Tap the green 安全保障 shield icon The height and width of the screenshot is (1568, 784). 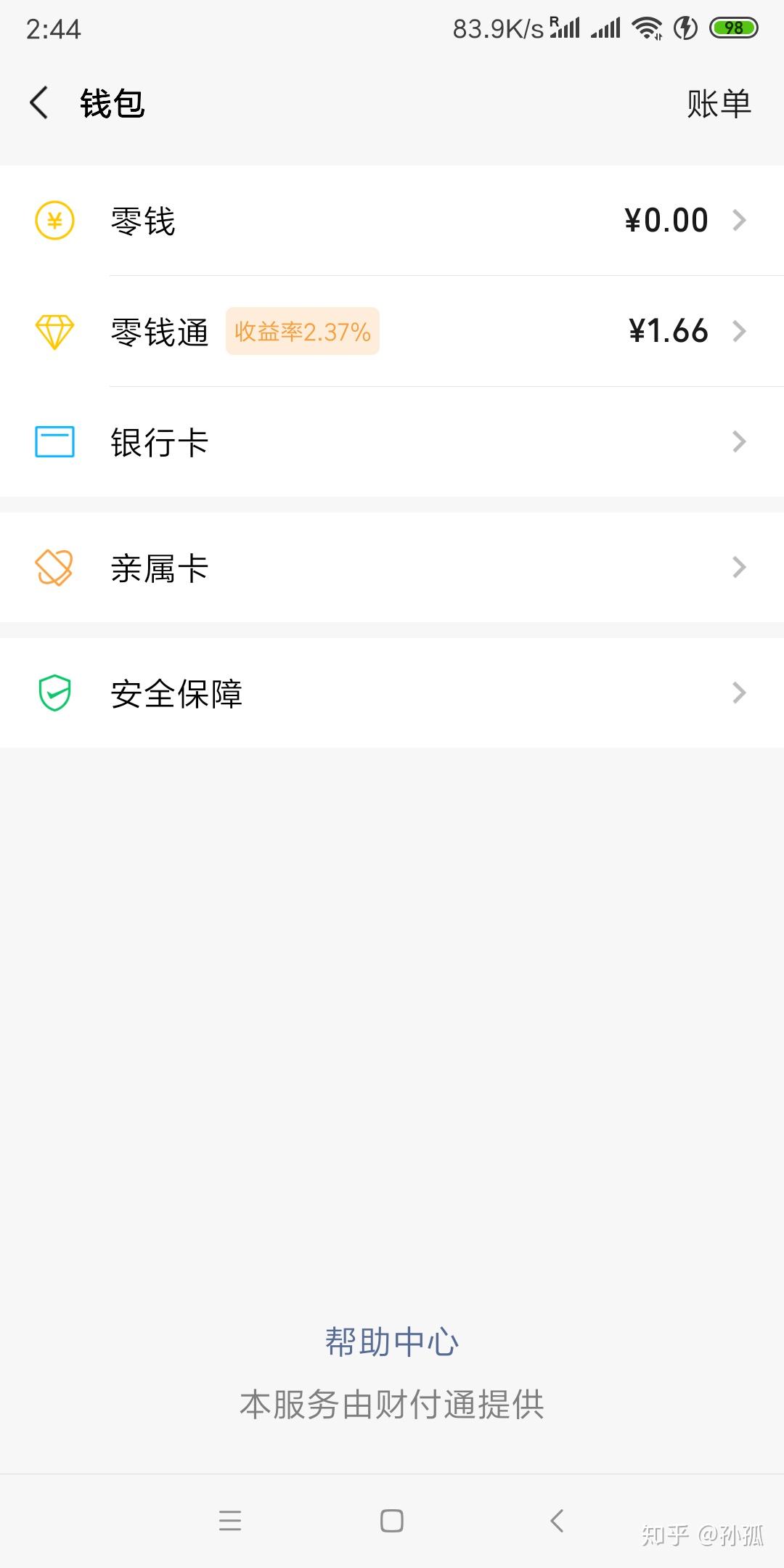(x=54, y=693)
